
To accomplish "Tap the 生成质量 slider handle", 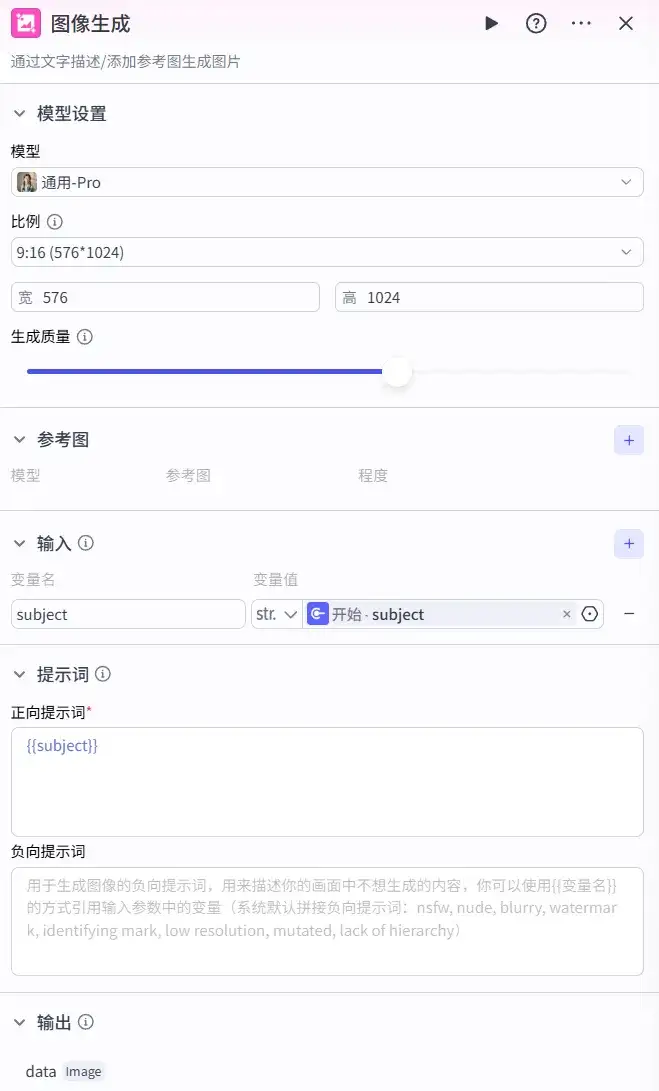I will coord(397,372).
